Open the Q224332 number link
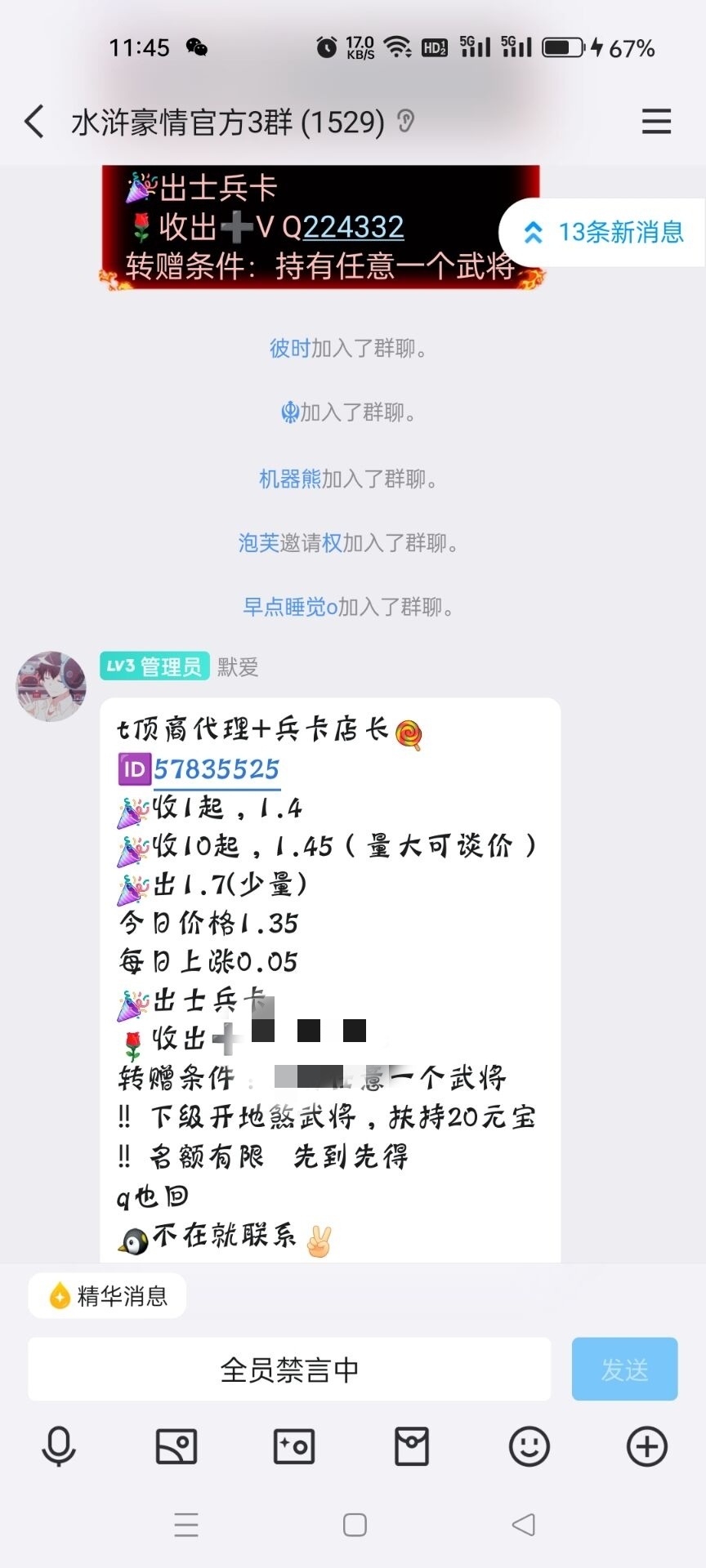The height and width of the screenshot is (1568, 706). (x=353, y=227)
